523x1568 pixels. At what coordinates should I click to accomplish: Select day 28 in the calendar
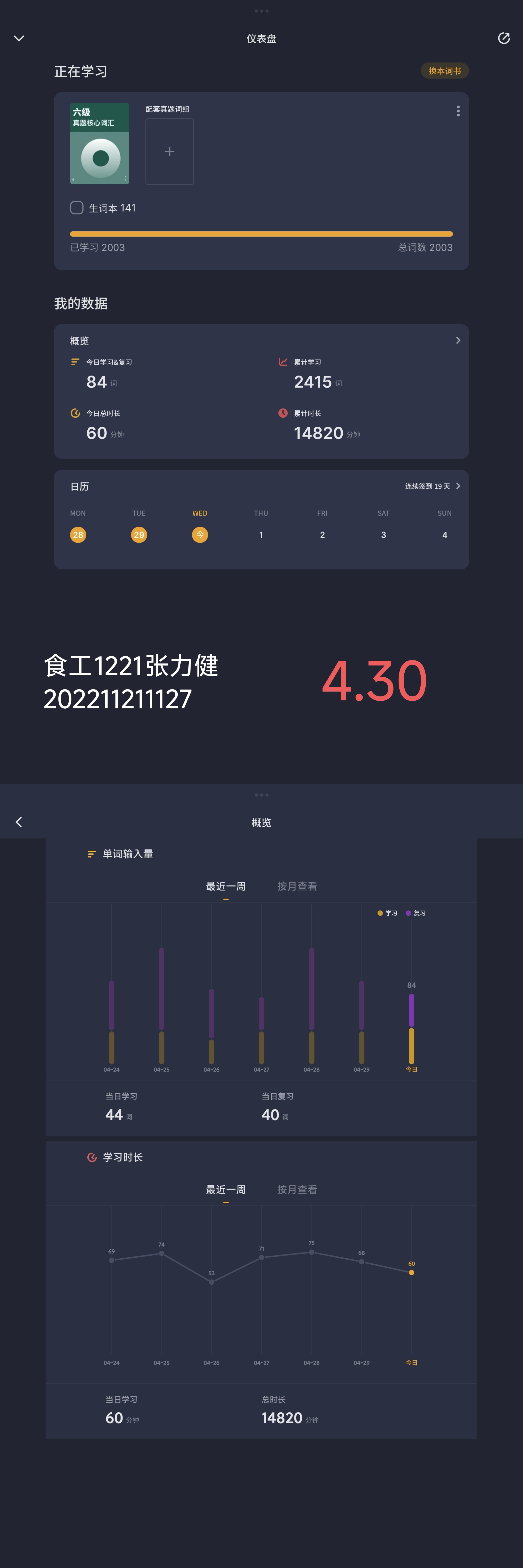coord(78,534)
